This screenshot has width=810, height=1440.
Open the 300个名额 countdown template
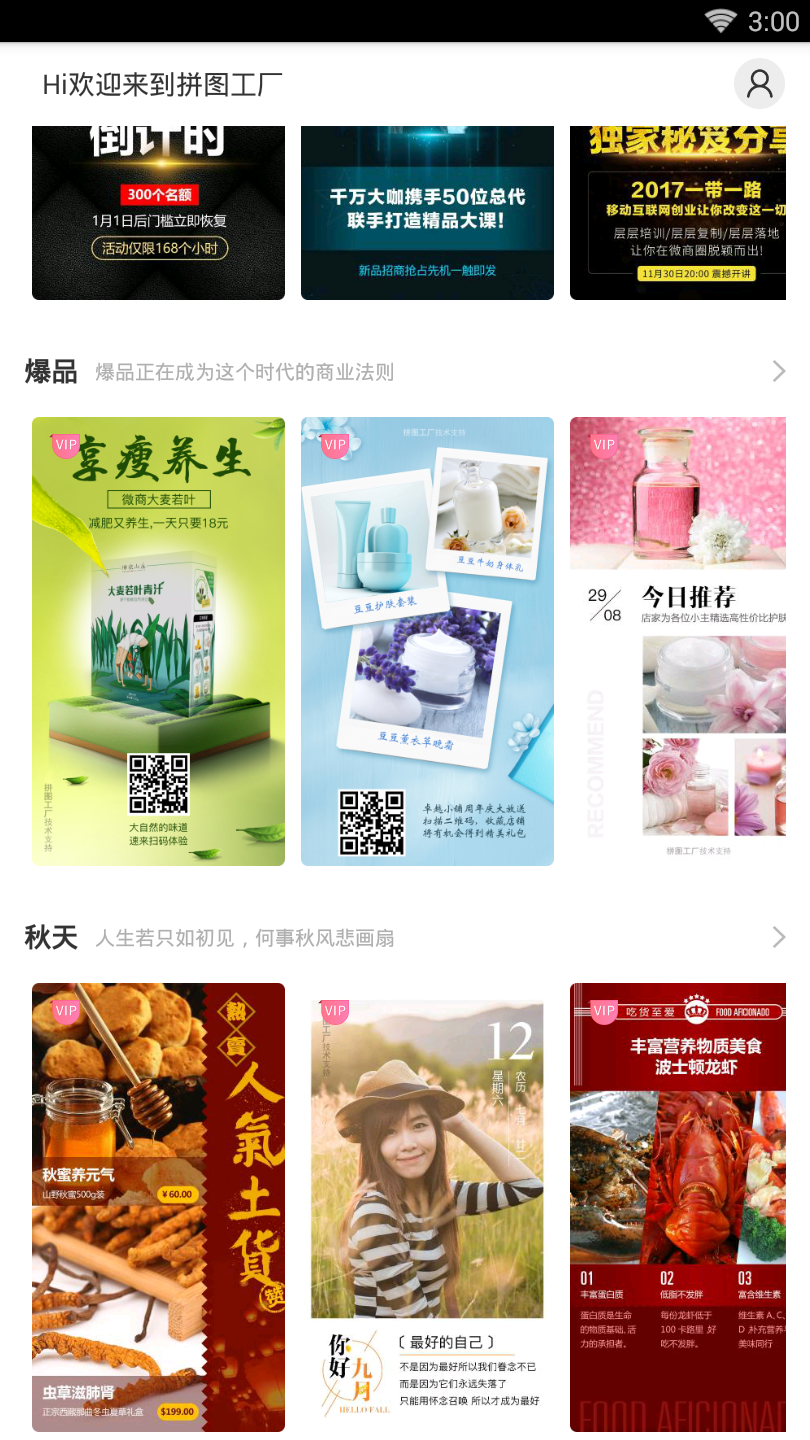pyautogui.click(x=158, y=212)
